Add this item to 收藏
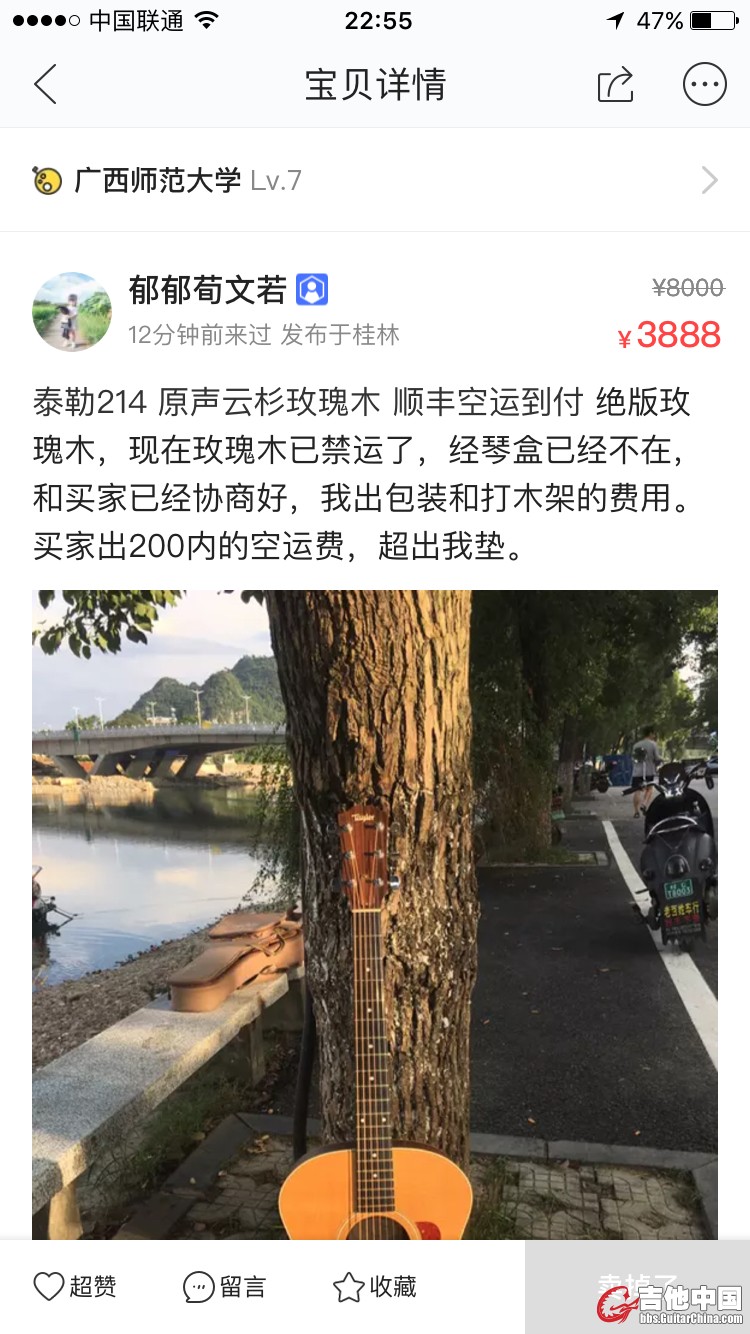This screenshot has width=750, height=1334. (375, 1286)
